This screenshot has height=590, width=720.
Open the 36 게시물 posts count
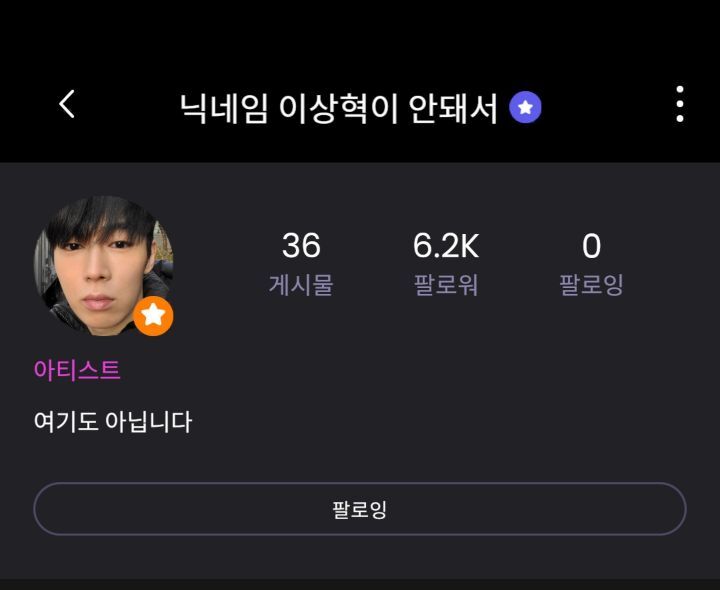click(301, 263)
